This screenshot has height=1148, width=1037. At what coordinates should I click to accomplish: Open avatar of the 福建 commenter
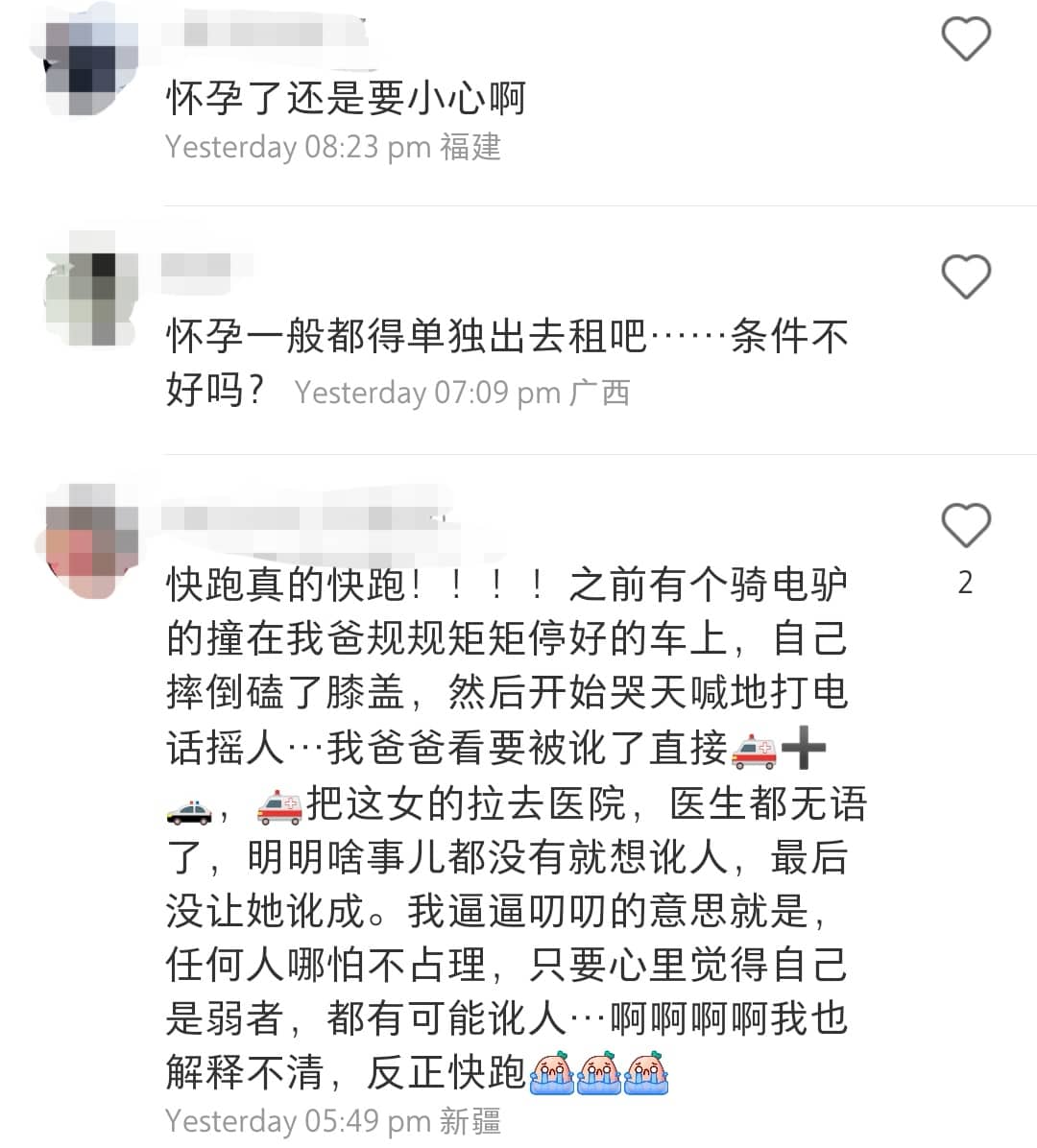click(x=92, y=56)
